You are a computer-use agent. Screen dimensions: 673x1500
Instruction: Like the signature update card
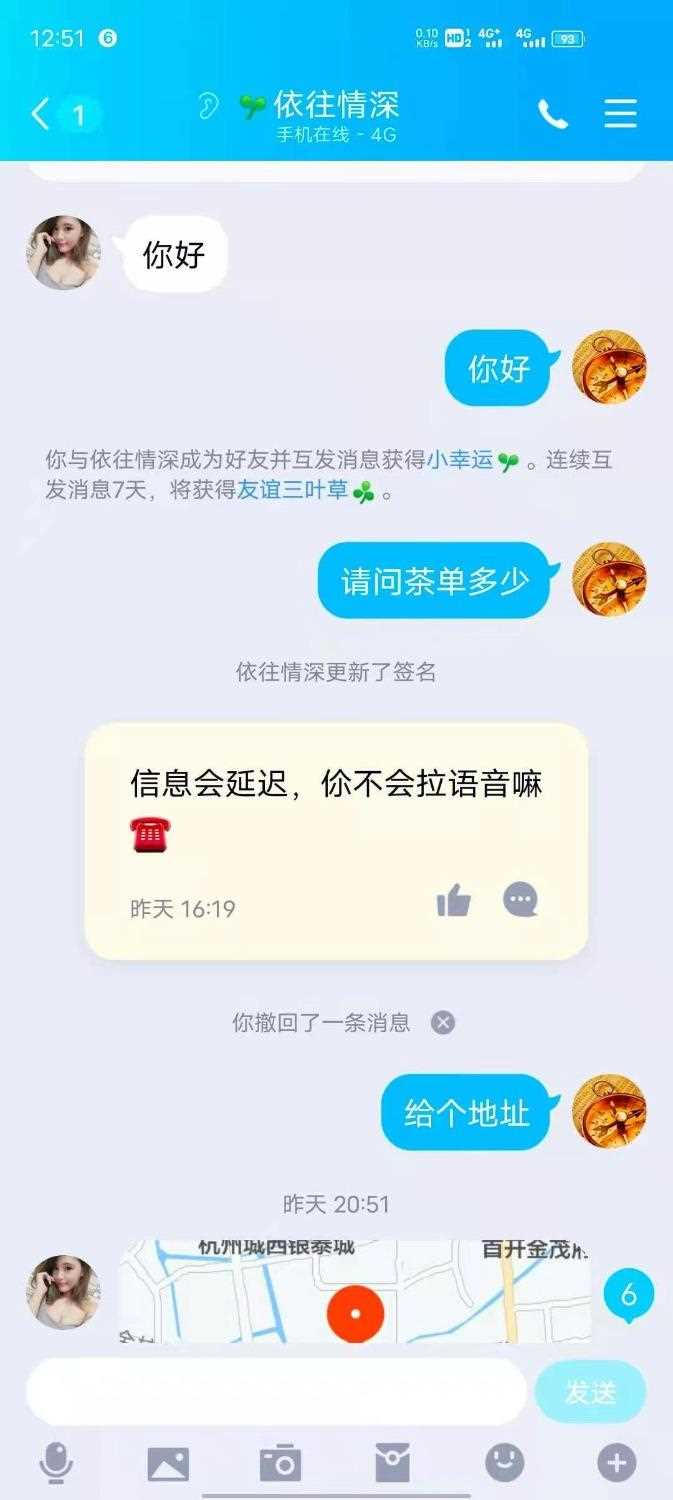pyautogui.click(x=453, y=901)
